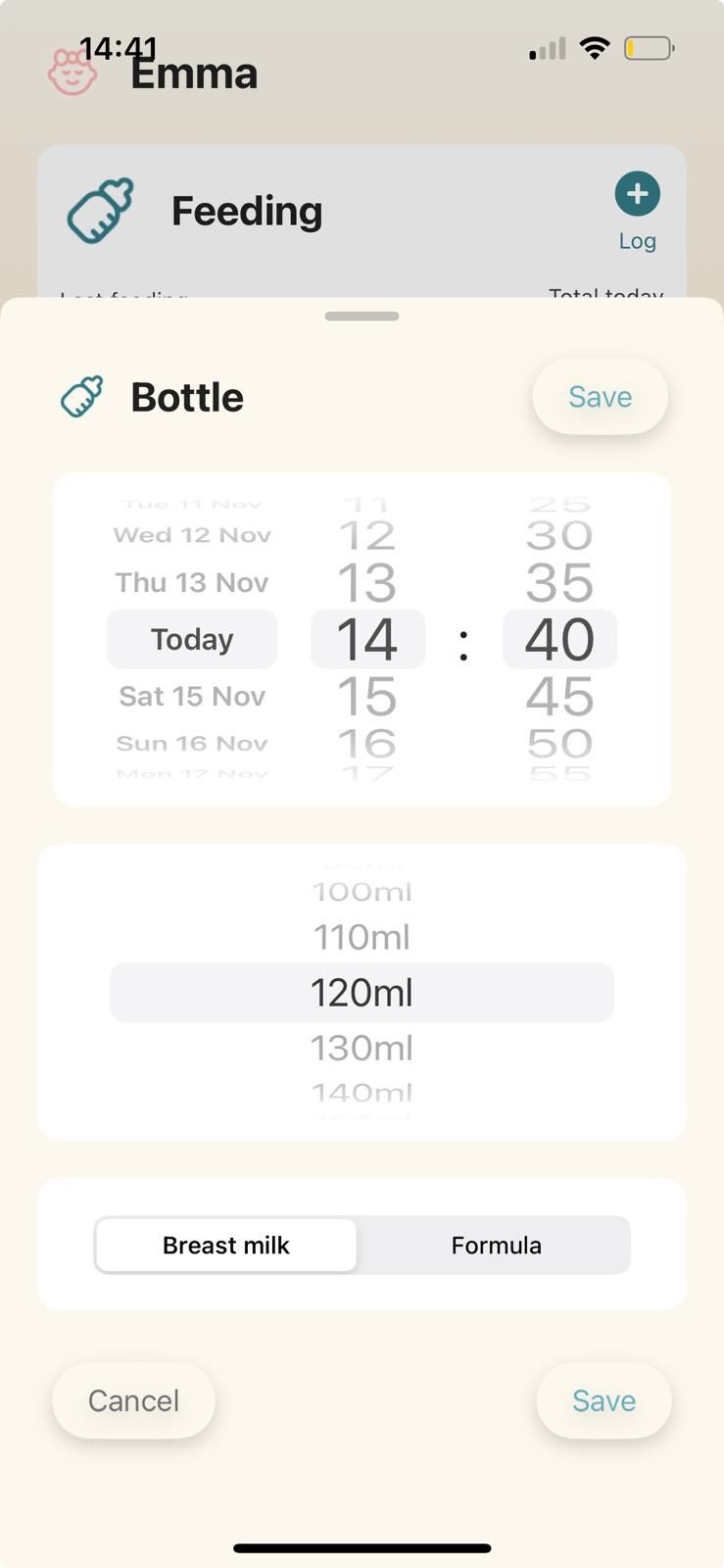This screenshot has width=724, height=1568.
Task: Pick Sat 15 Nov in date picker
Action: [x=192, y=697]
